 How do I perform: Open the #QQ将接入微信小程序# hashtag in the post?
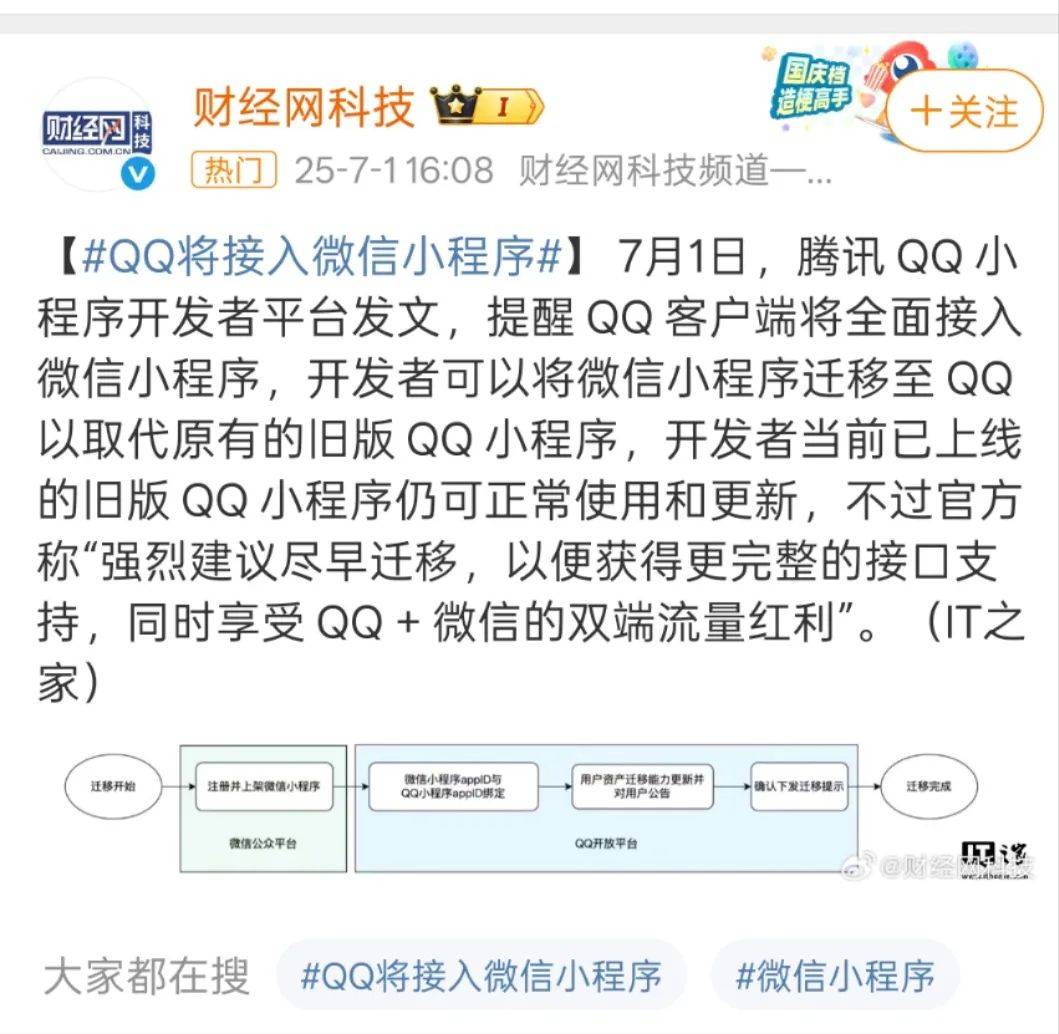point(323,258)
